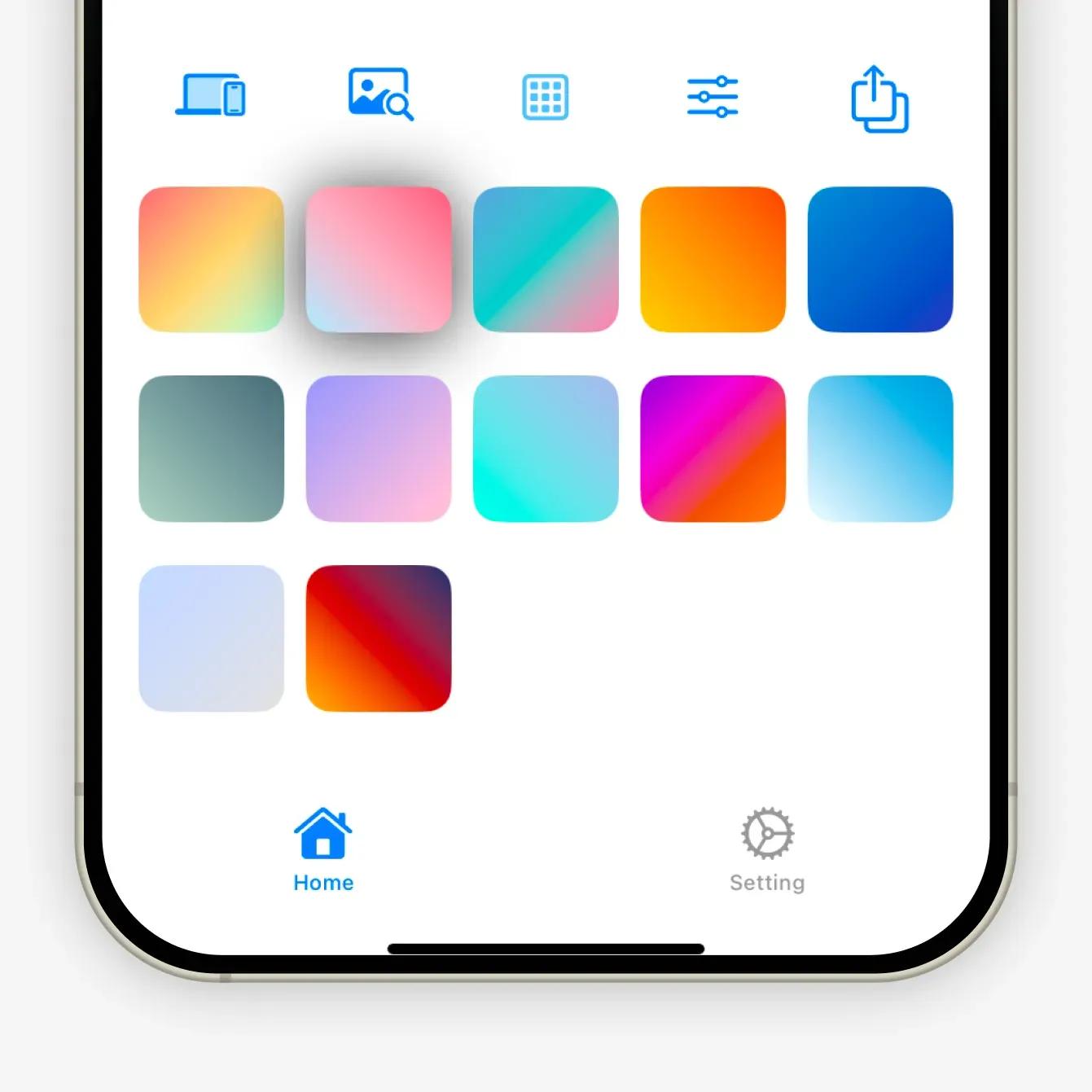The image size is (1092, 1092).
Task: Pick the lavender-to-pink gradient swatch
Action: pyautogui.click(x=379, y=449)
